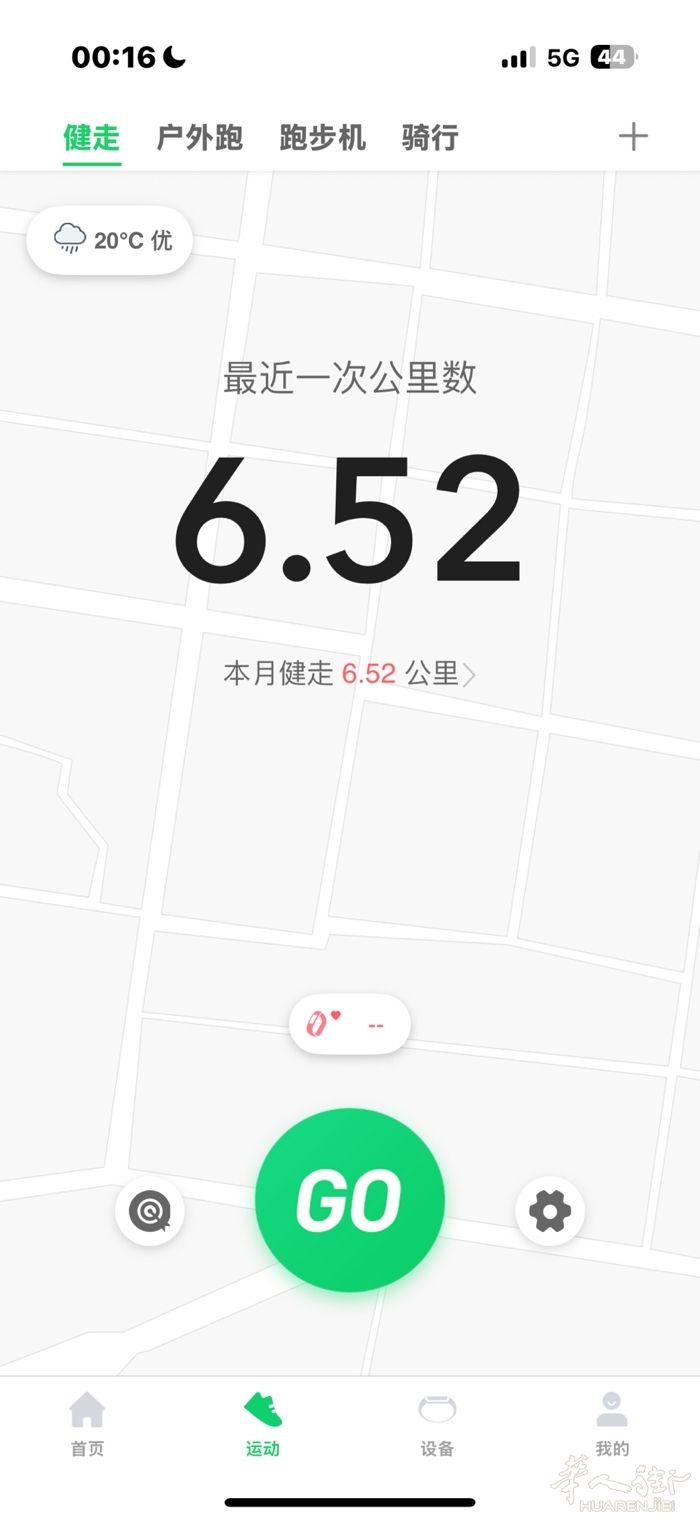Screen dimensions: 700x1521
Task: Start the workout with GO
Action: (x=350, y=1199)
